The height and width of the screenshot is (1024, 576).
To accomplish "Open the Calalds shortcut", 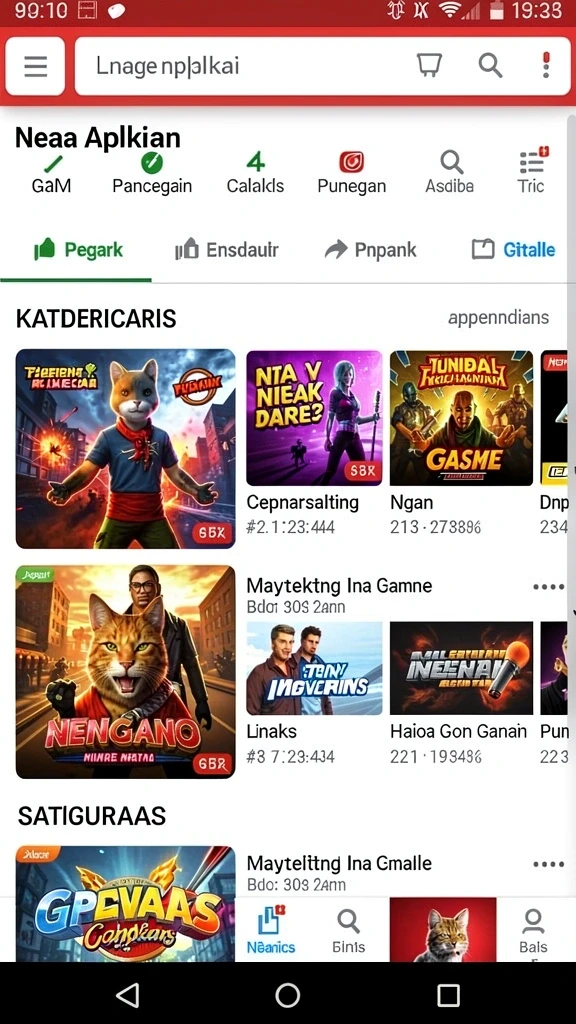I will [x=255, y=173].
